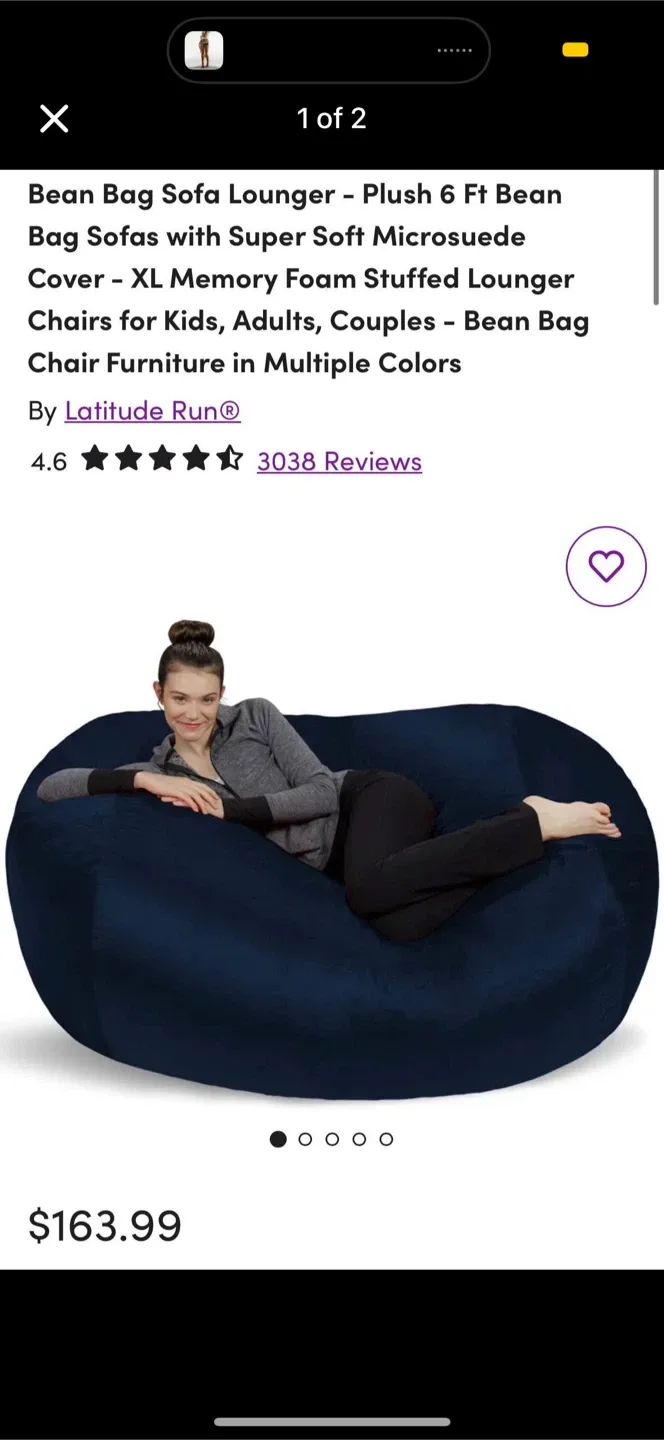Save the bean bag to favorites
This screenshot has width=664, height=1440.
click(x=606, y=566)
